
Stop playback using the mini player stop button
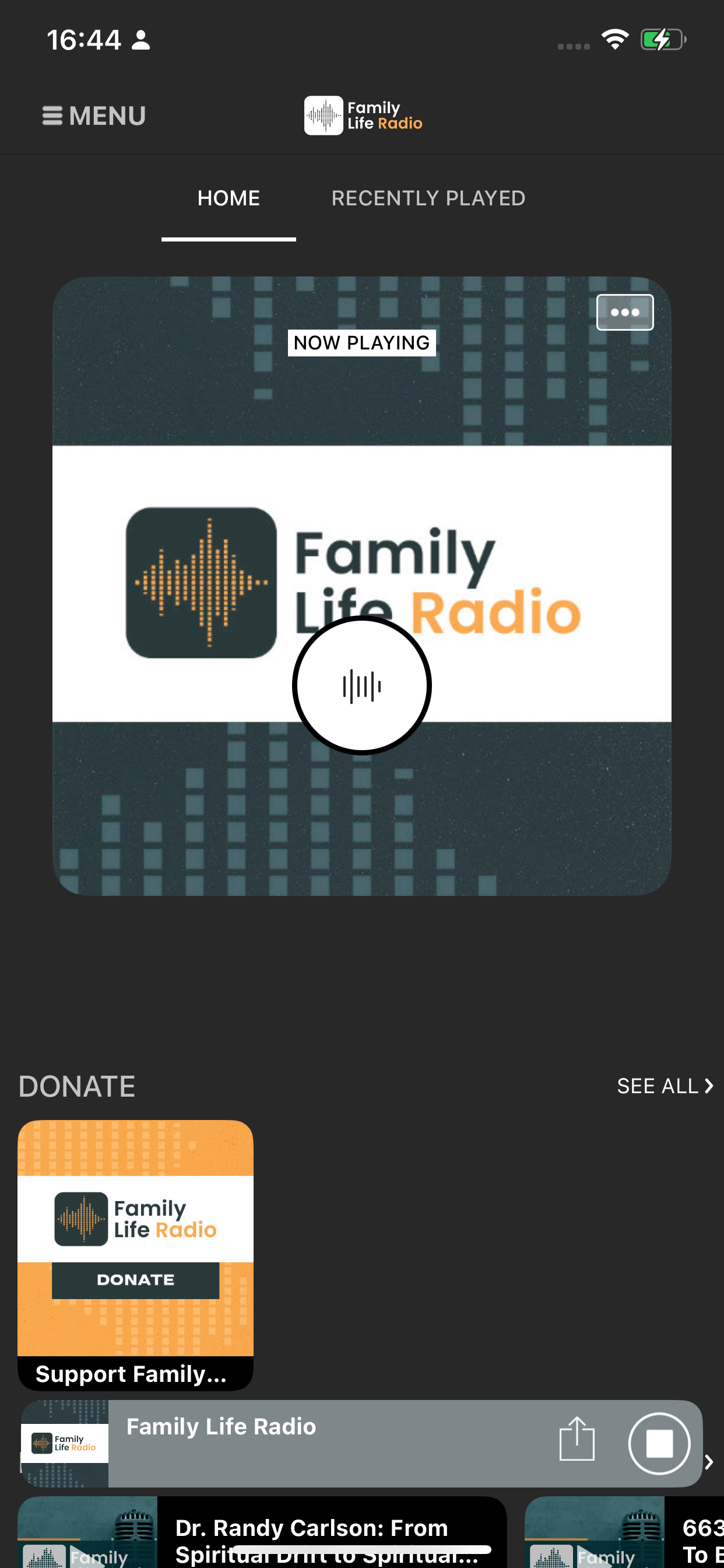pyautogui.click(x=660, y=1443)
